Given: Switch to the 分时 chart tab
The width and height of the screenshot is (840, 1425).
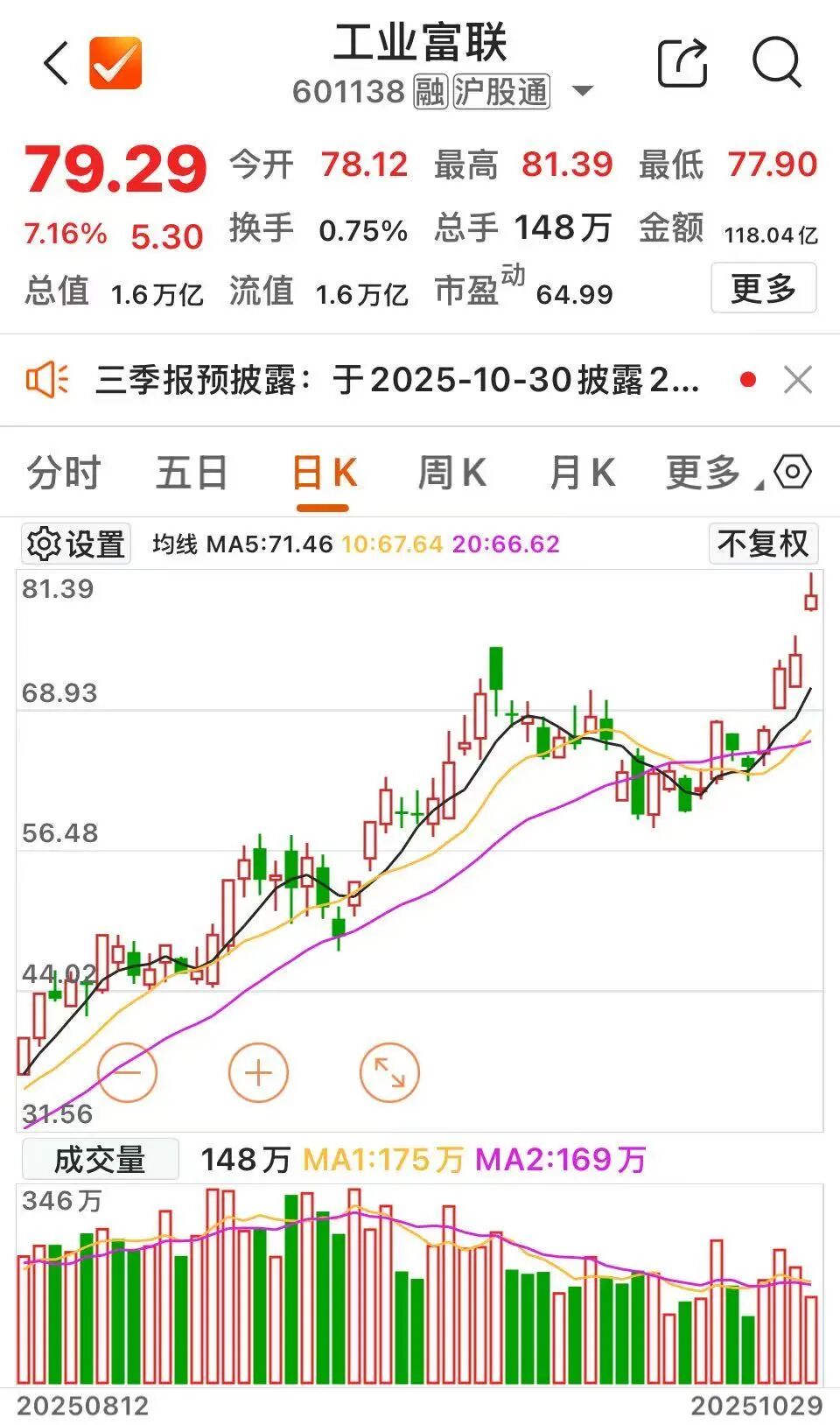Looking at the screenshot, I should point(63,474).
